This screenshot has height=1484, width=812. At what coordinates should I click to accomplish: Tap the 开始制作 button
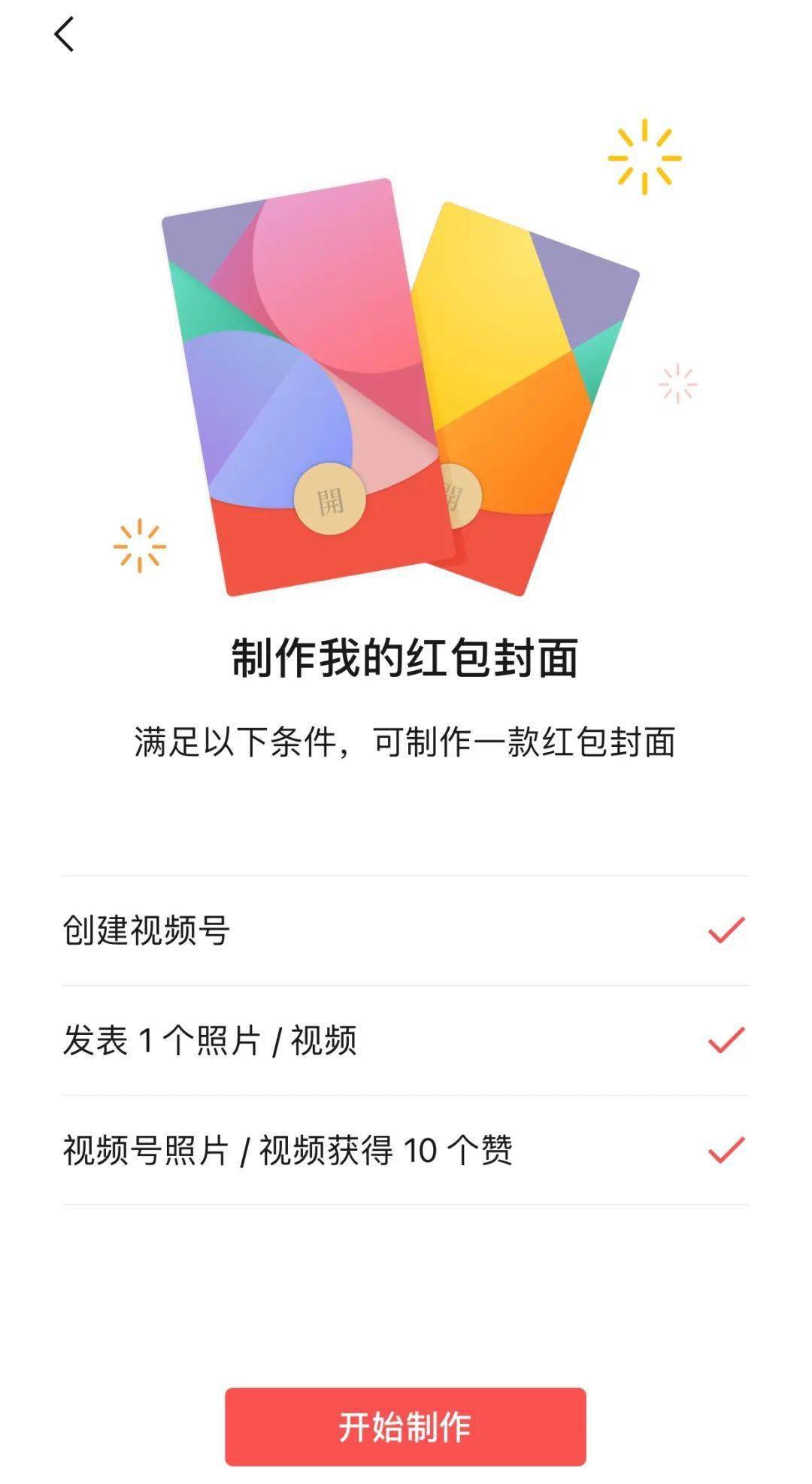(405, 1426)
